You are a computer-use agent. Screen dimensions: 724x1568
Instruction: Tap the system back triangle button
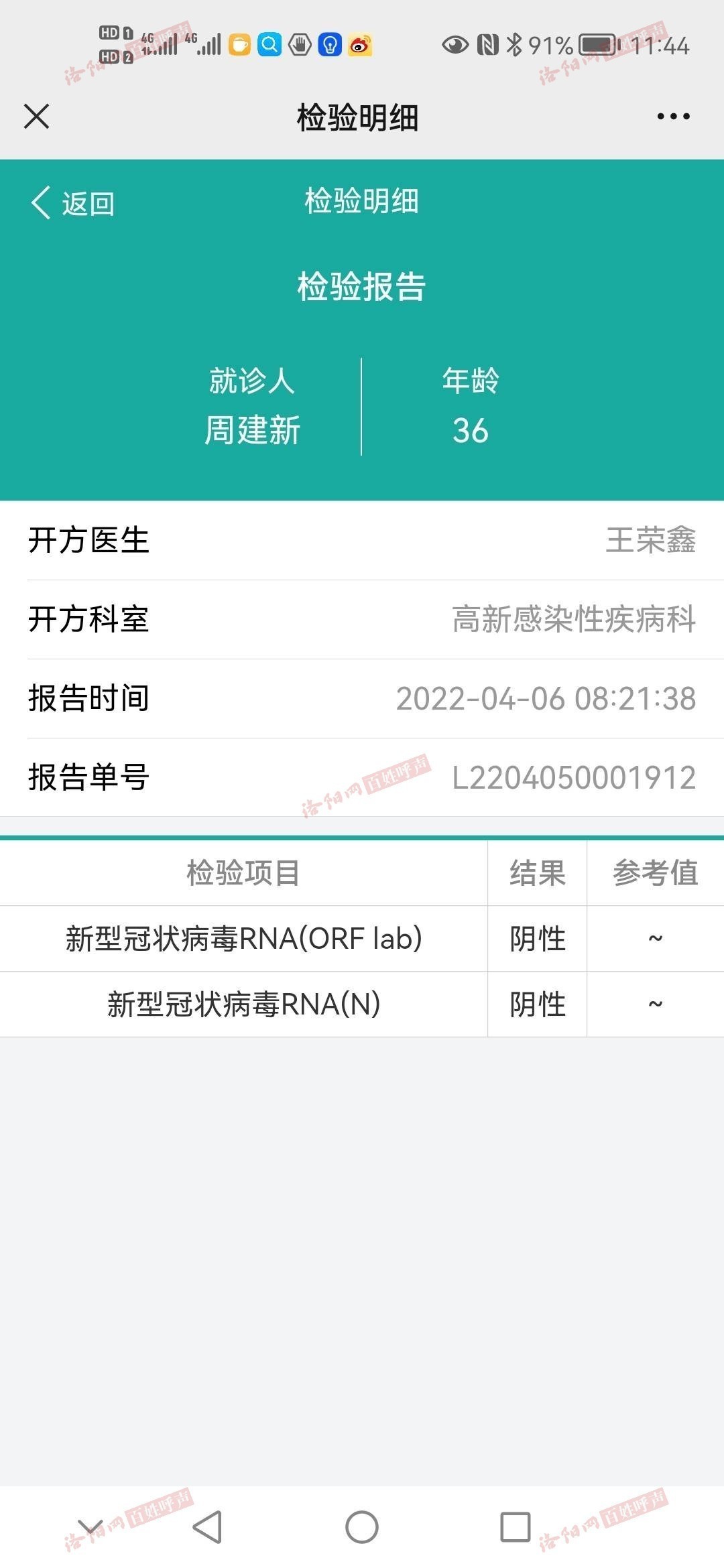pyautogui.click(x=207, y=1527)
